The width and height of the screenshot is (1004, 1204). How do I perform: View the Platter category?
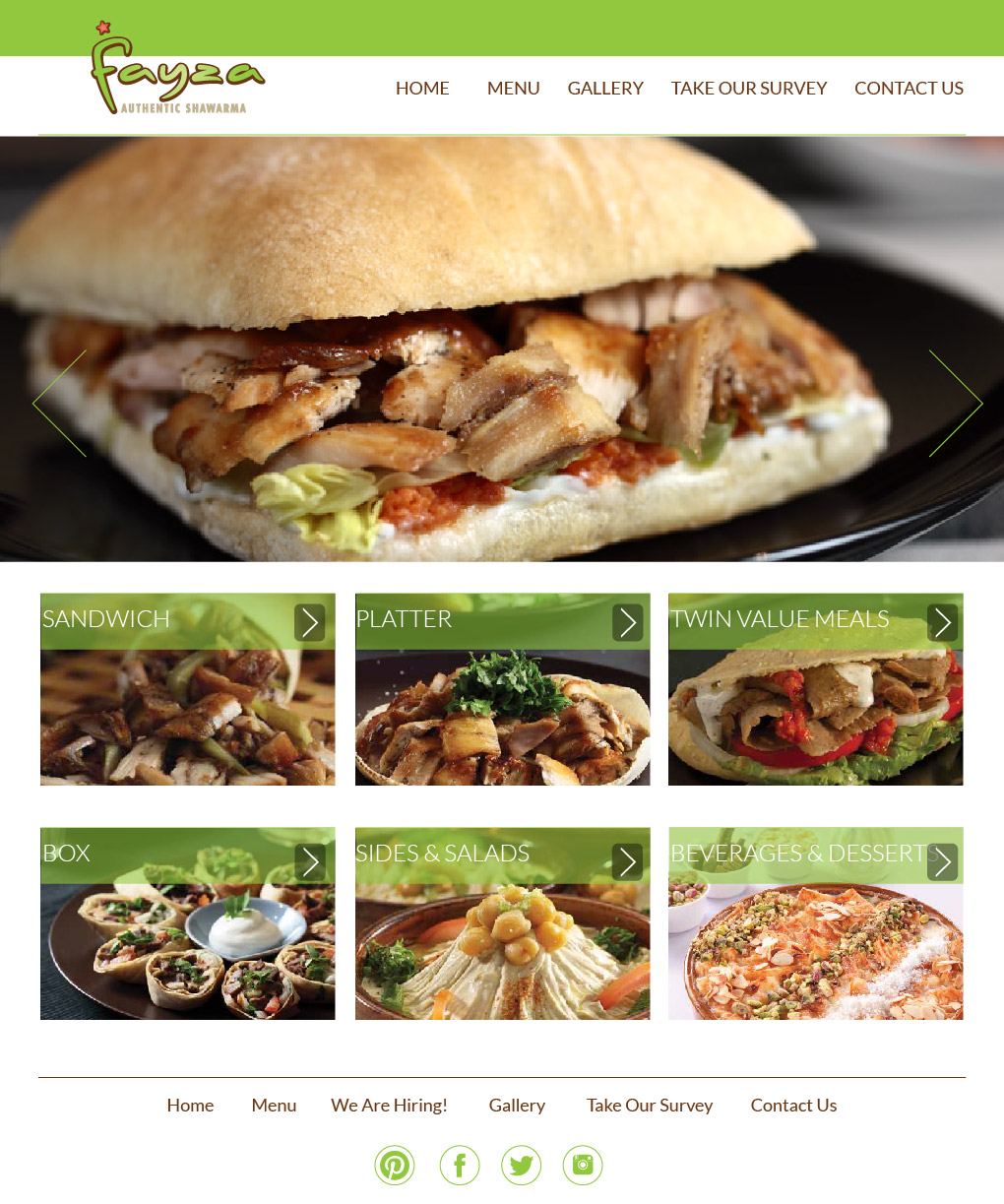[502, 689]
